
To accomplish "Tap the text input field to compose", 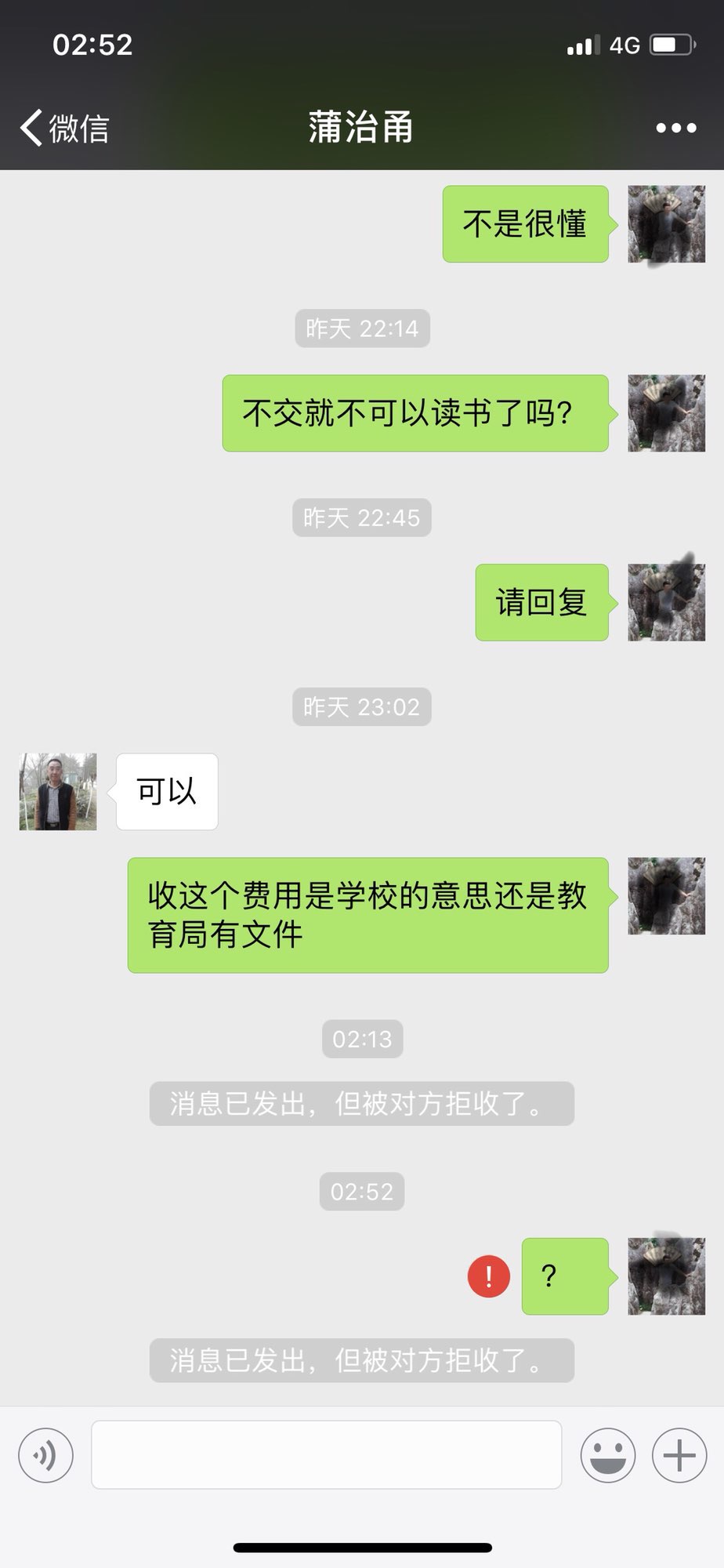I will tap(327, 1455).
